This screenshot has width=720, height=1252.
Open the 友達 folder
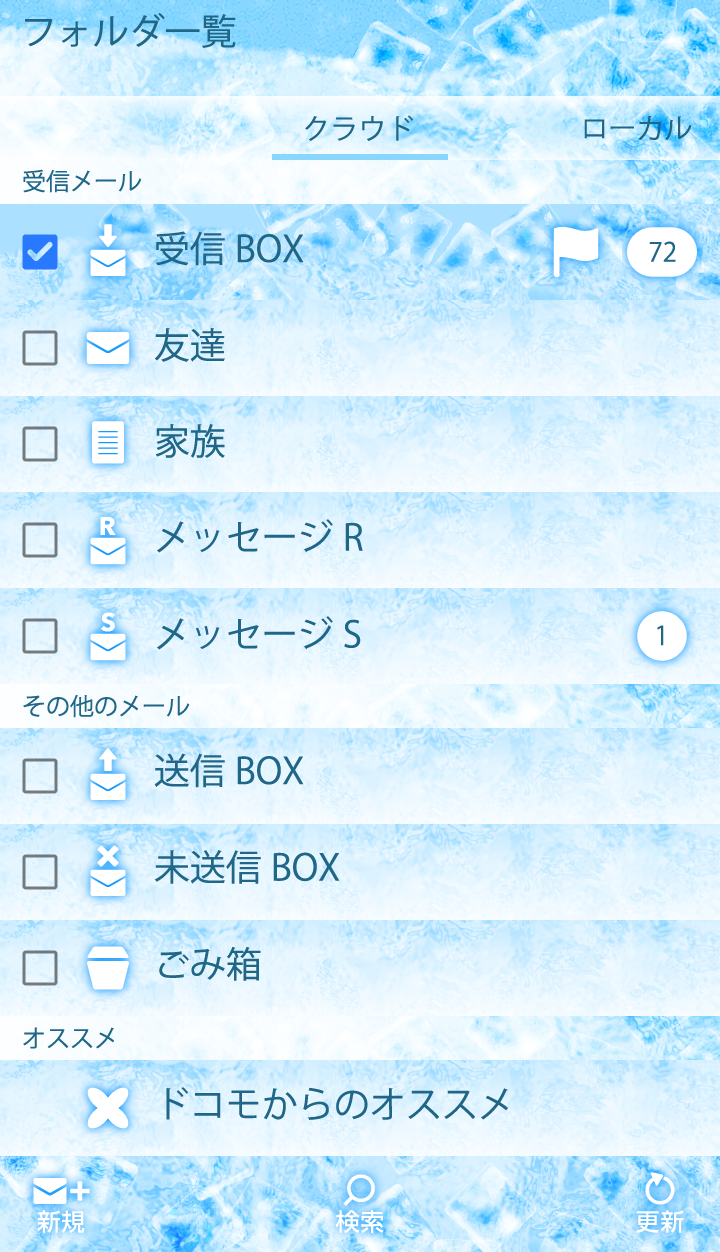pos(190,347)
